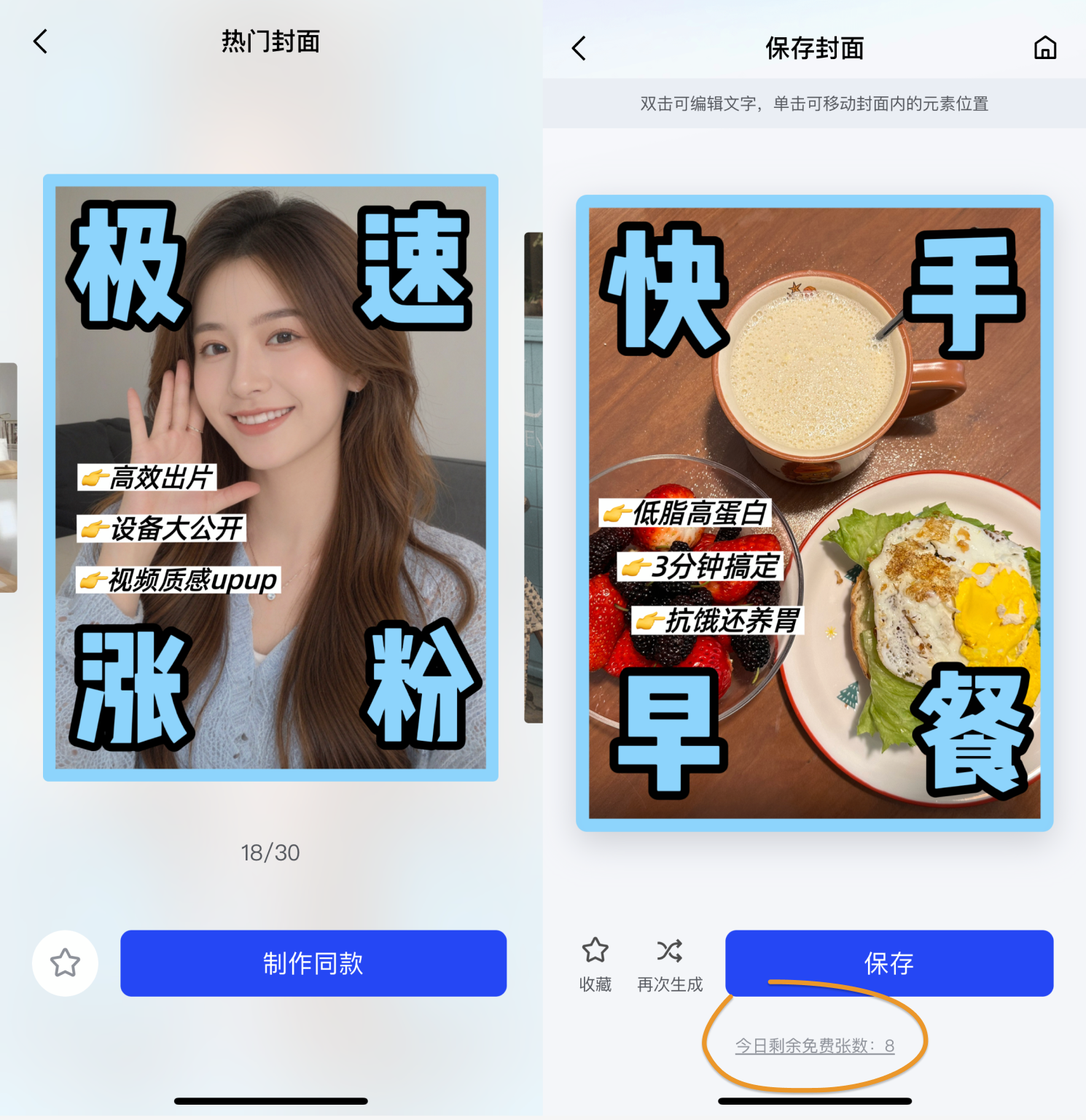Screen dimensions: 1086x1120
Task: Select the 3分钟搞定 text line
Action: tap(700, 567)
